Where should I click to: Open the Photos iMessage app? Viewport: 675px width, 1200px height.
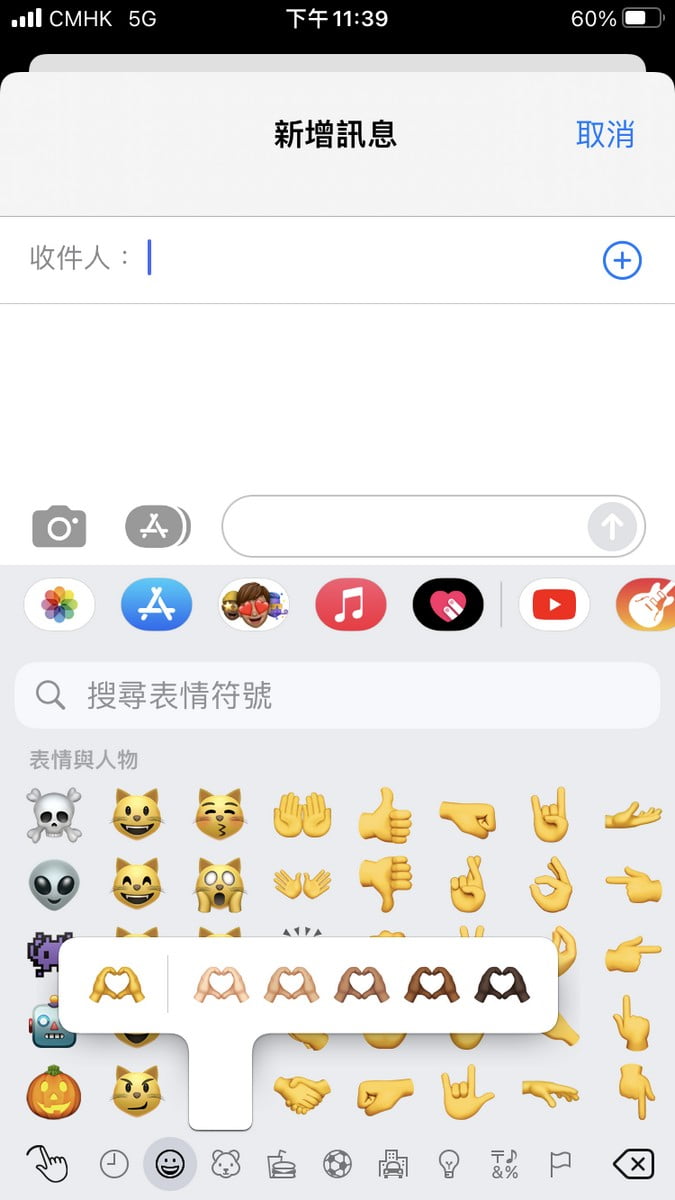pyautogui.click(x=59, y=604)
